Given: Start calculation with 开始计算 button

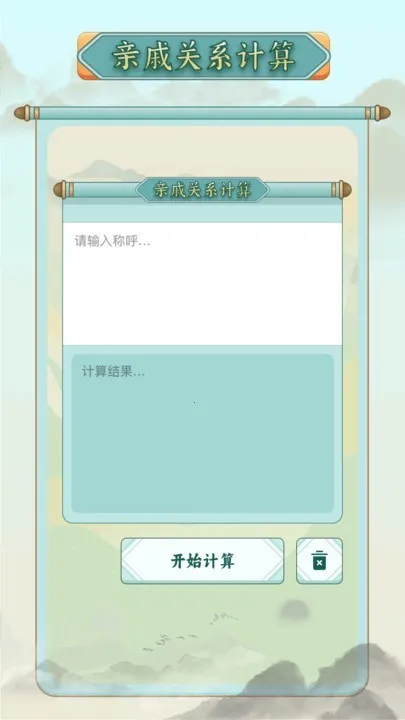Looking at the screenshot, I should coord(202,561).
